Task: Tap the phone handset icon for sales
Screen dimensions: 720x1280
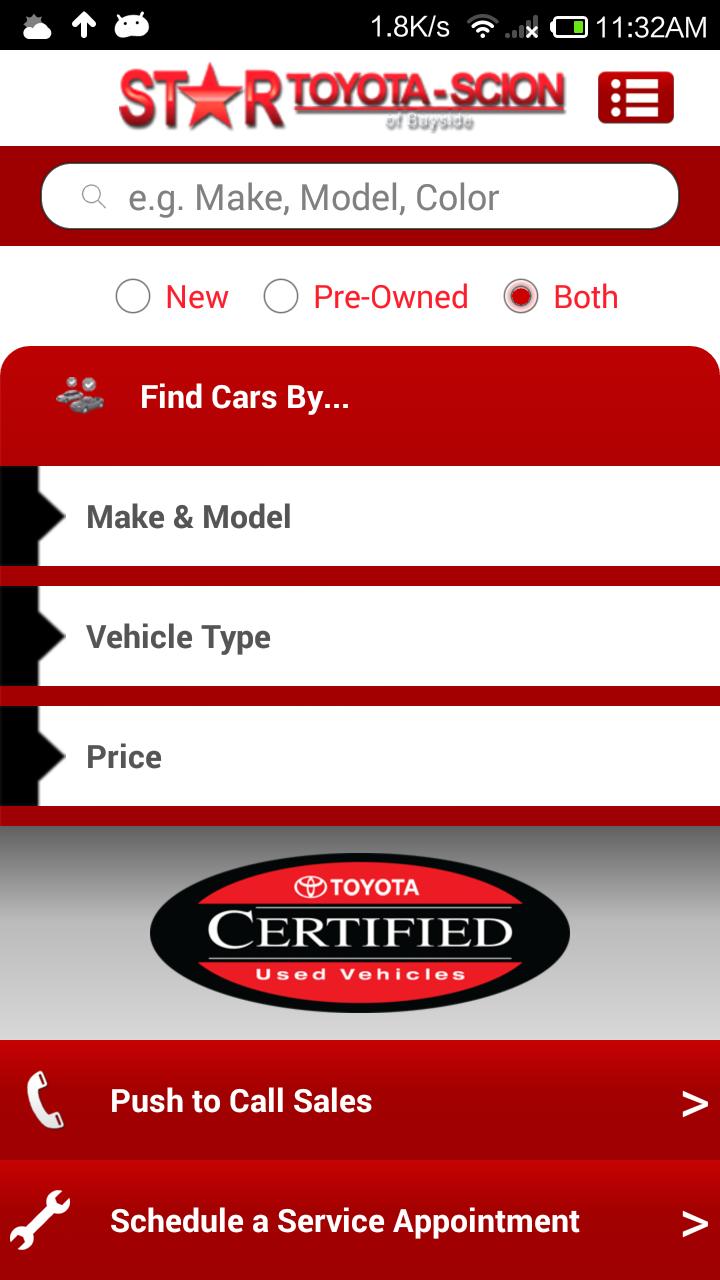Action: pos(45,1100)
